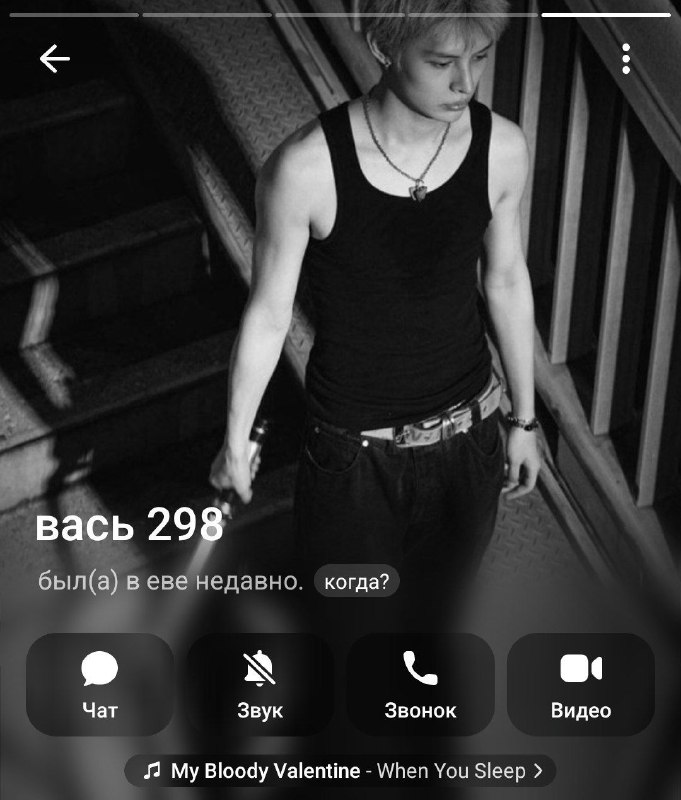The image size is (681, 800).
Task: Tap the когда? chip
Action: pyautogui.click(x=357, y=582)
